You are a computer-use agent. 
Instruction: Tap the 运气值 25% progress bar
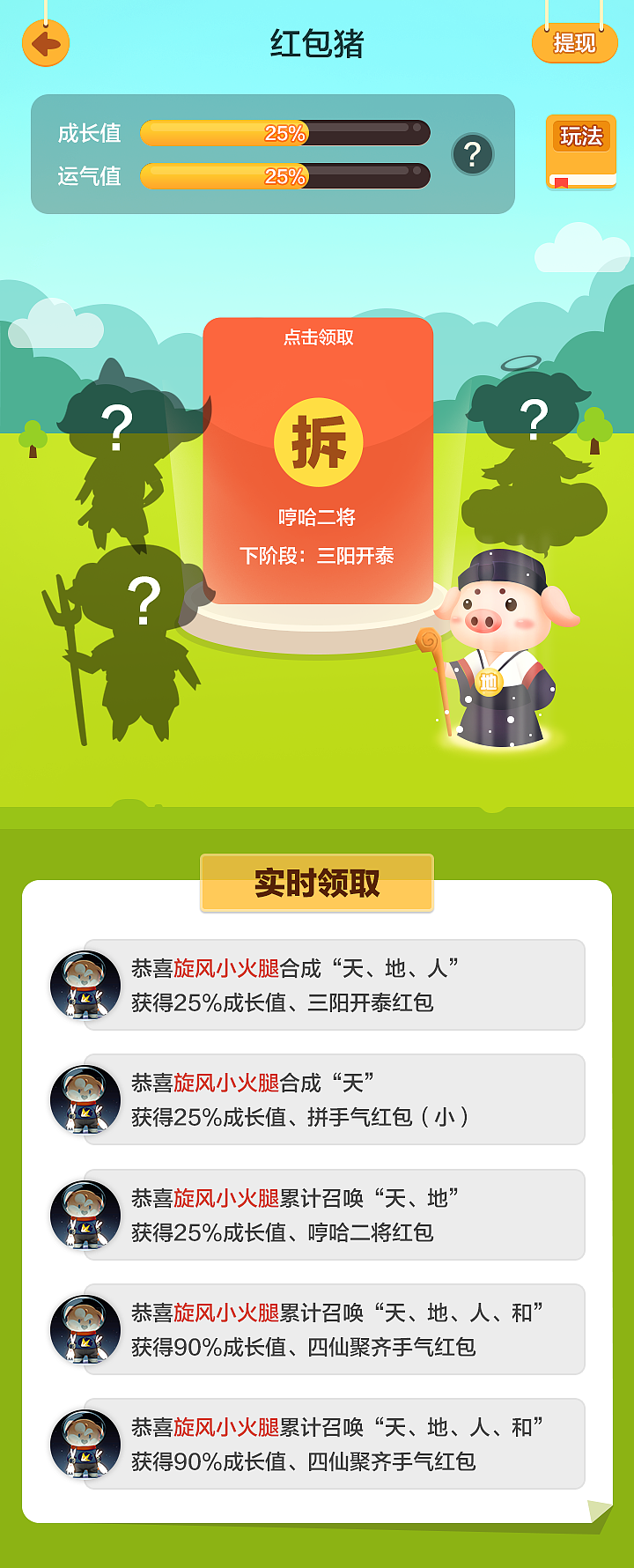[x=282, y=175]
